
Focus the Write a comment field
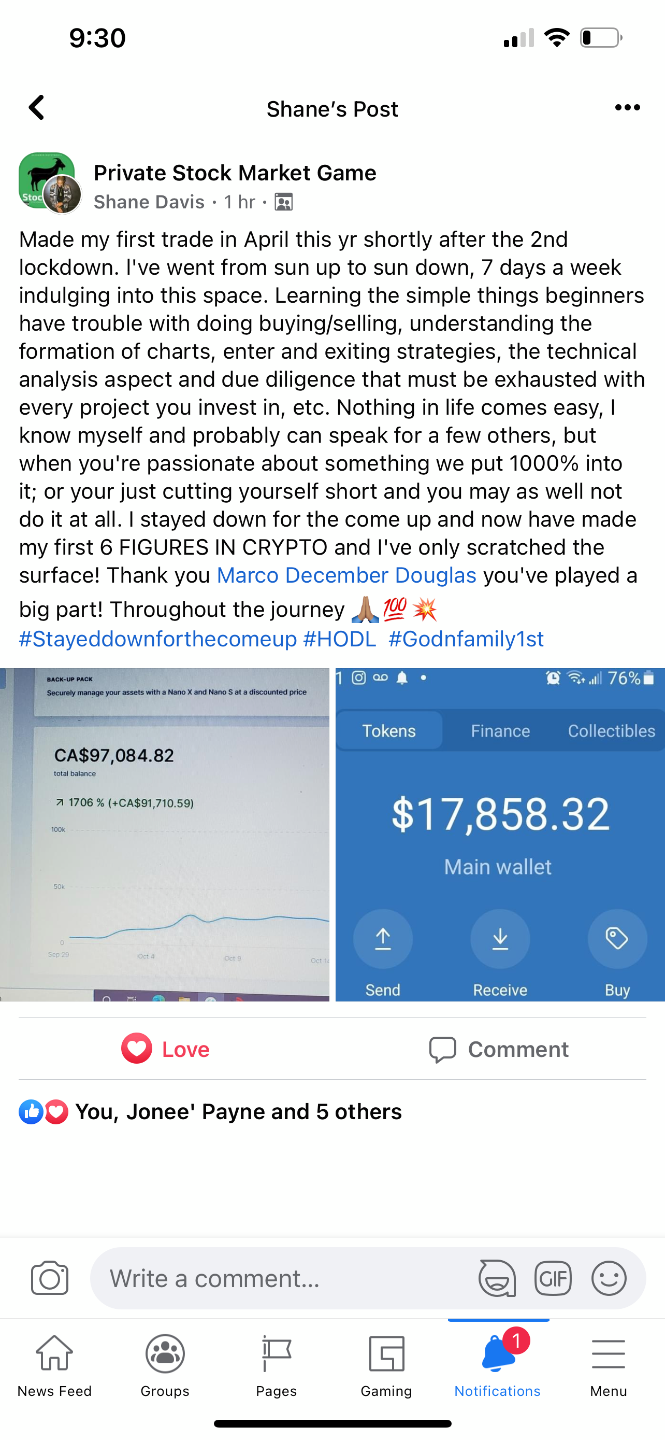coord(280,1278)
